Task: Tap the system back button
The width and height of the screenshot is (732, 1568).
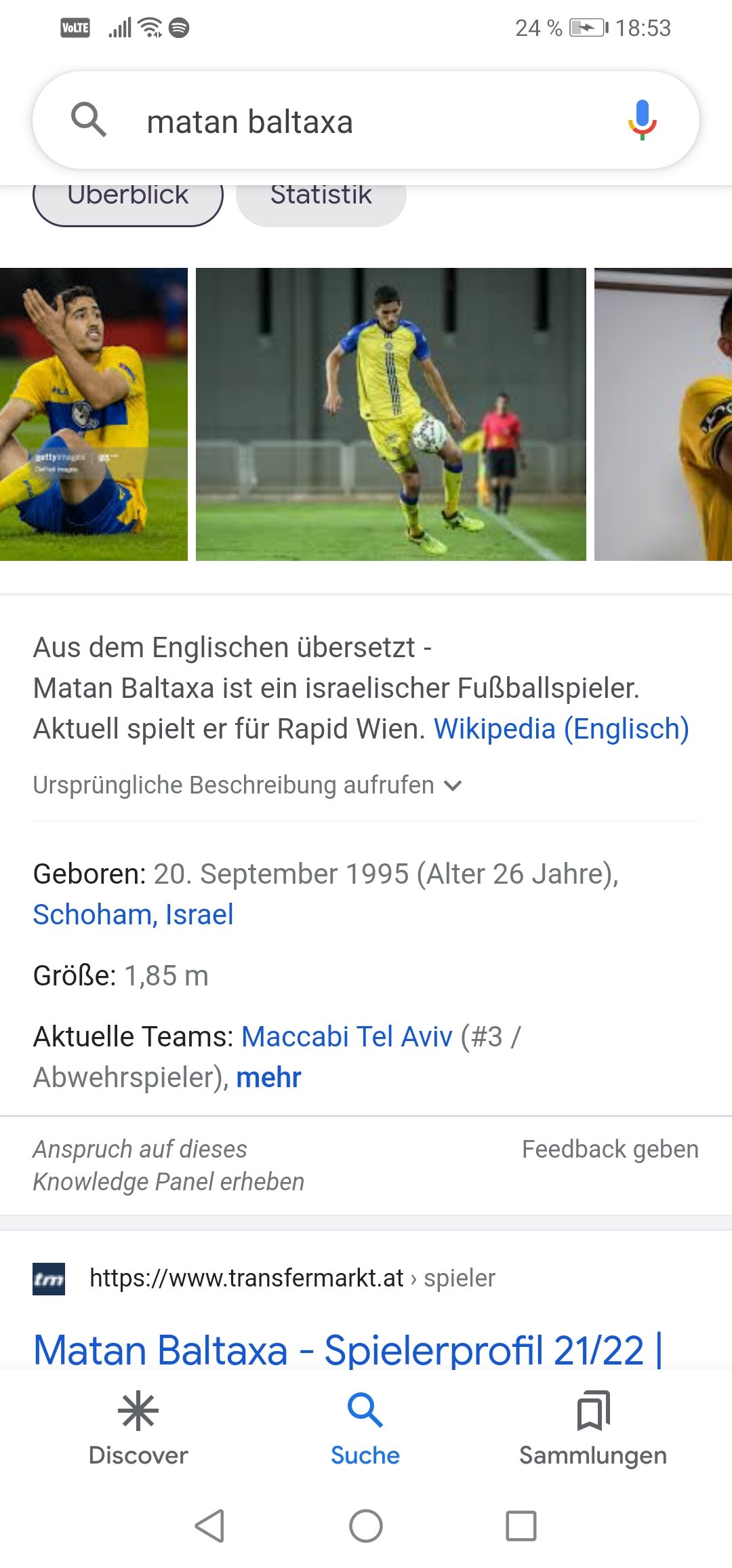Action: coord(209,1526)
